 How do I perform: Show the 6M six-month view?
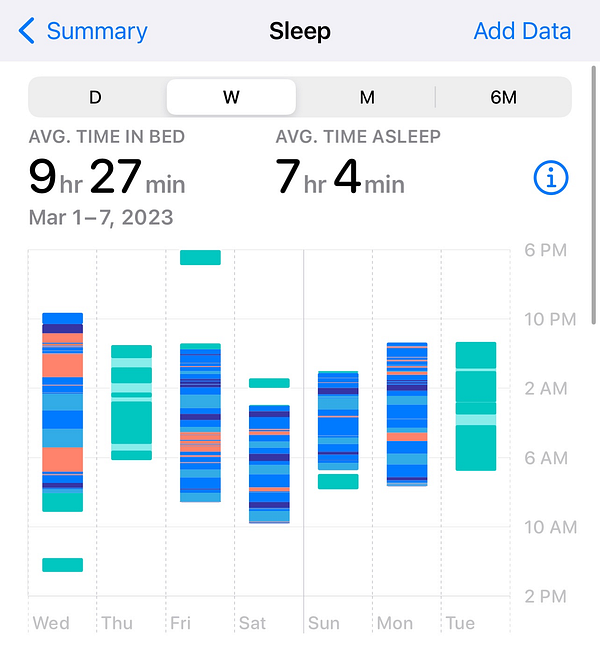tap(503, 97)
